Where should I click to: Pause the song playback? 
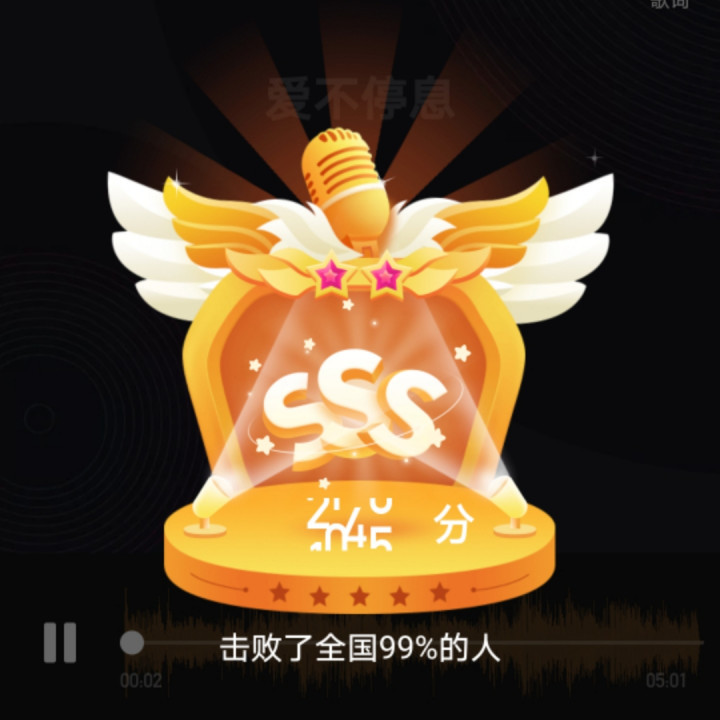(59, 642)
